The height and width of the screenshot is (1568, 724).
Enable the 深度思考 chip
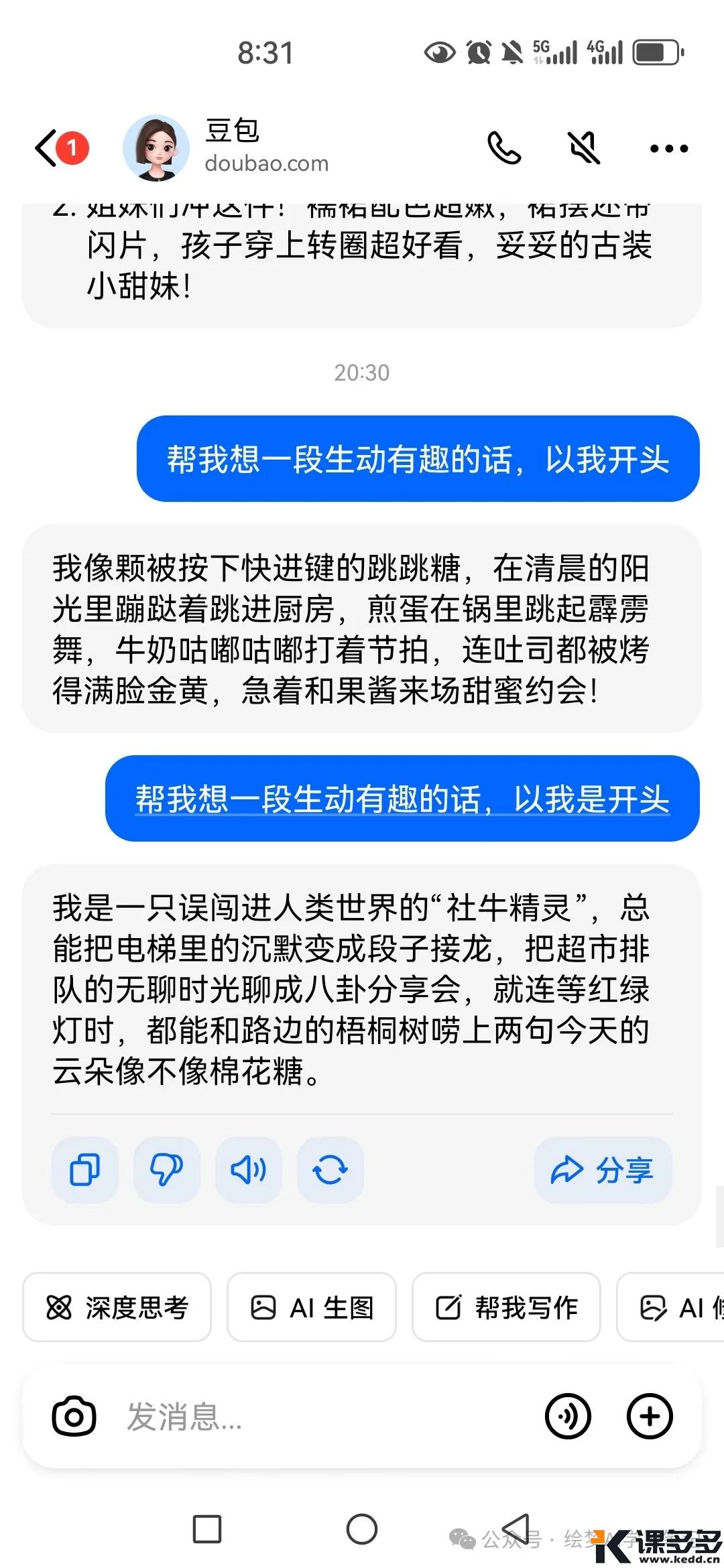[117, 1307]
